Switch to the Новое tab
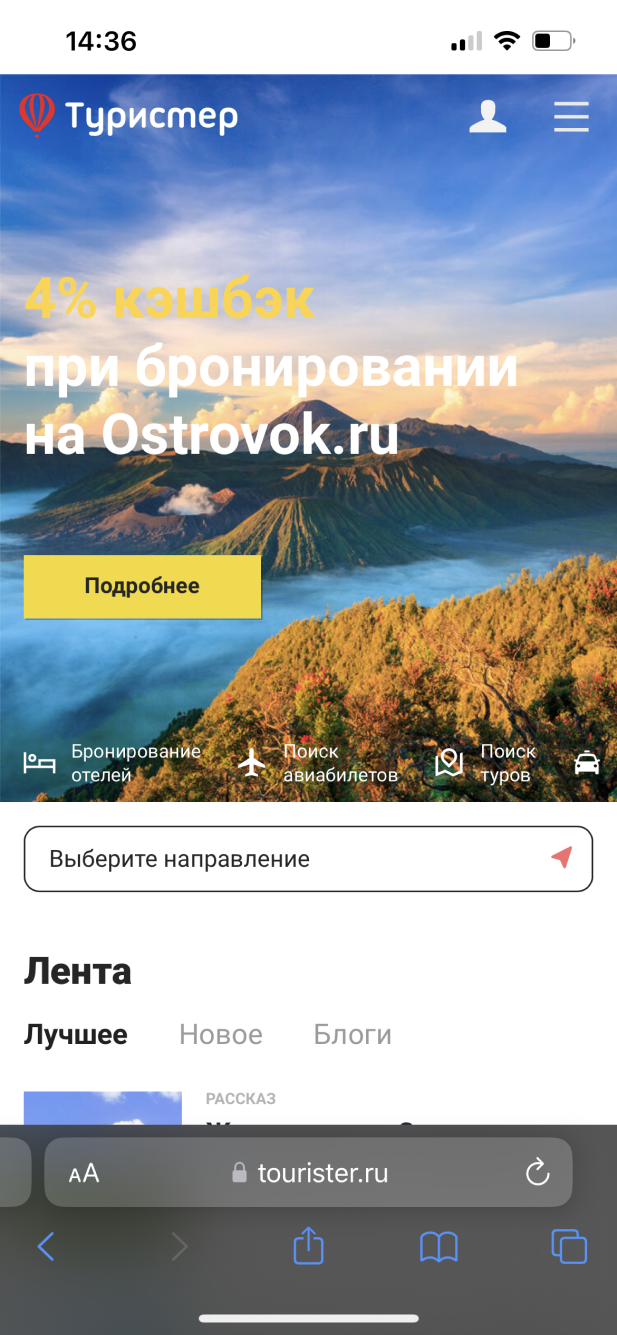 click(x=221, y=1034)
